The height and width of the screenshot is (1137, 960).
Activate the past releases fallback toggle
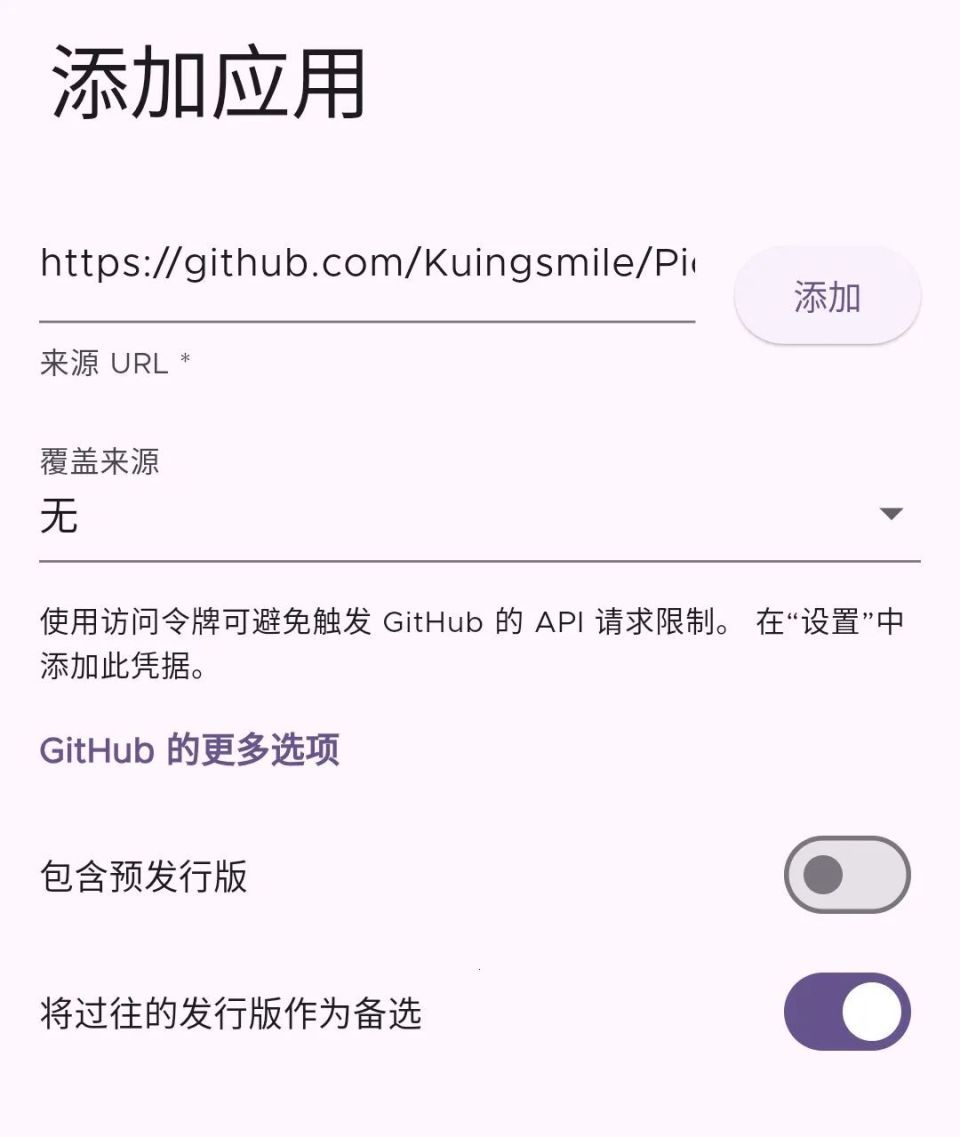pos(845,1012)
